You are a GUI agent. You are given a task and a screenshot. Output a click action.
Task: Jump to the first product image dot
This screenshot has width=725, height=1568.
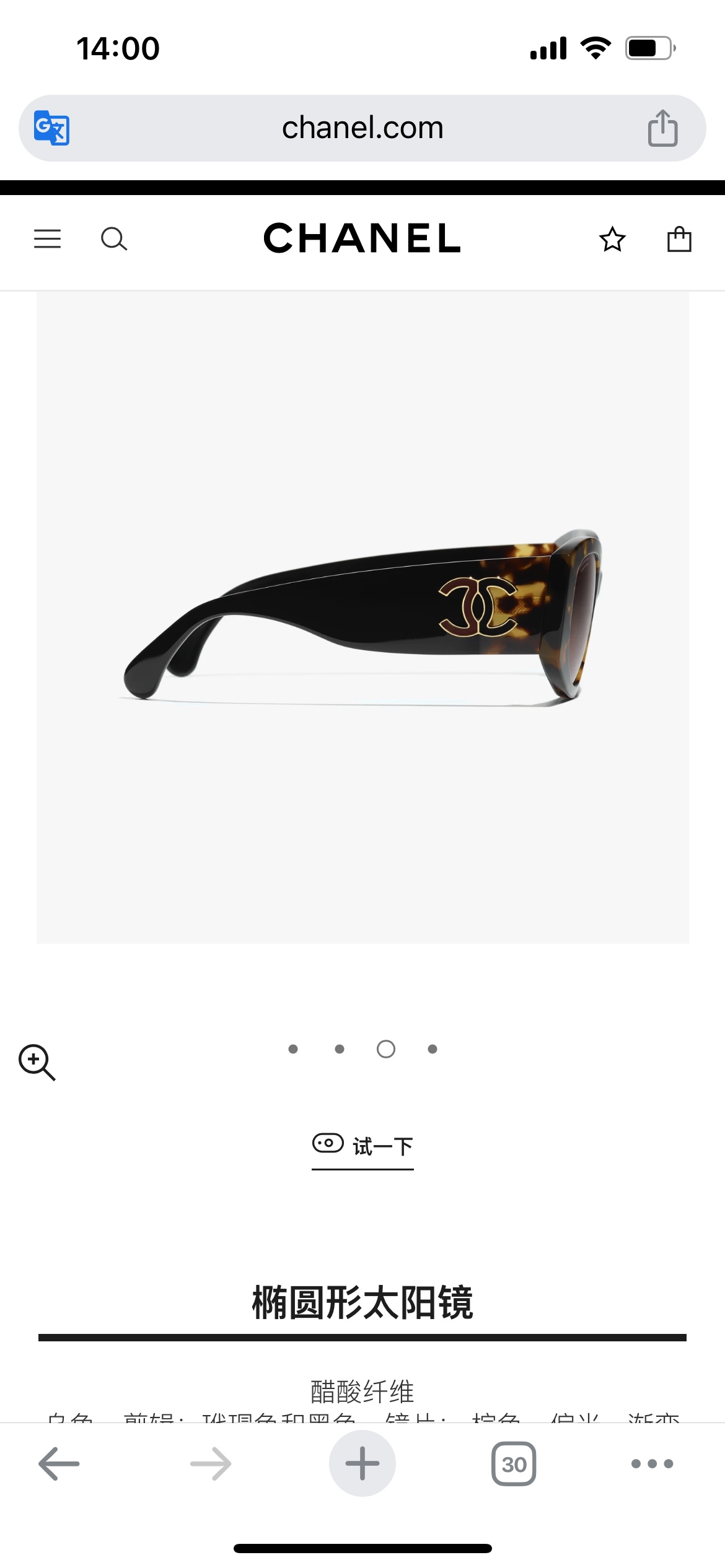(293, 1049)
